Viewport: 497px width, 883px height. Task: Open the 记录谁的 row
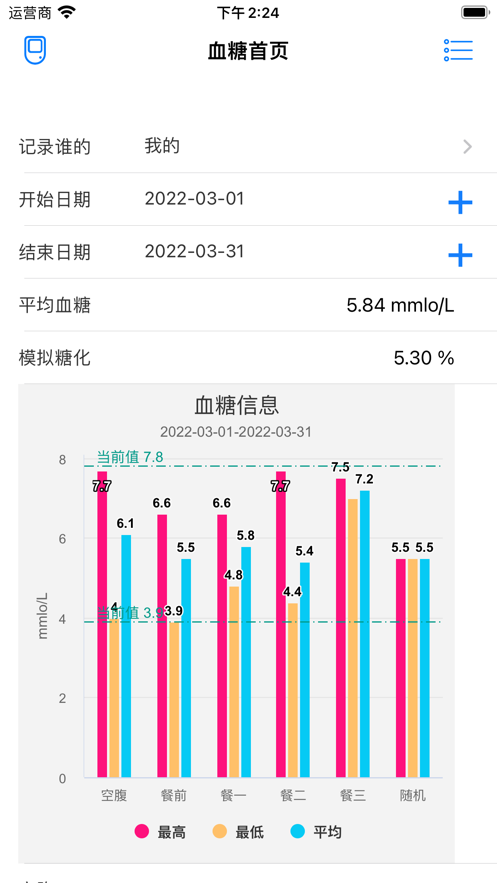coord(248,147)
